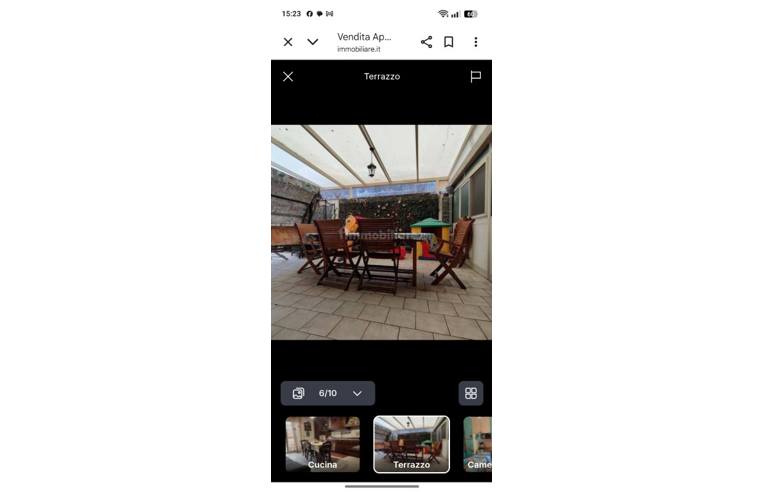Select the Cucina thumbnail
Image resolution: width=764 pixels, height=492 pixels.
[x=322, y=443]
